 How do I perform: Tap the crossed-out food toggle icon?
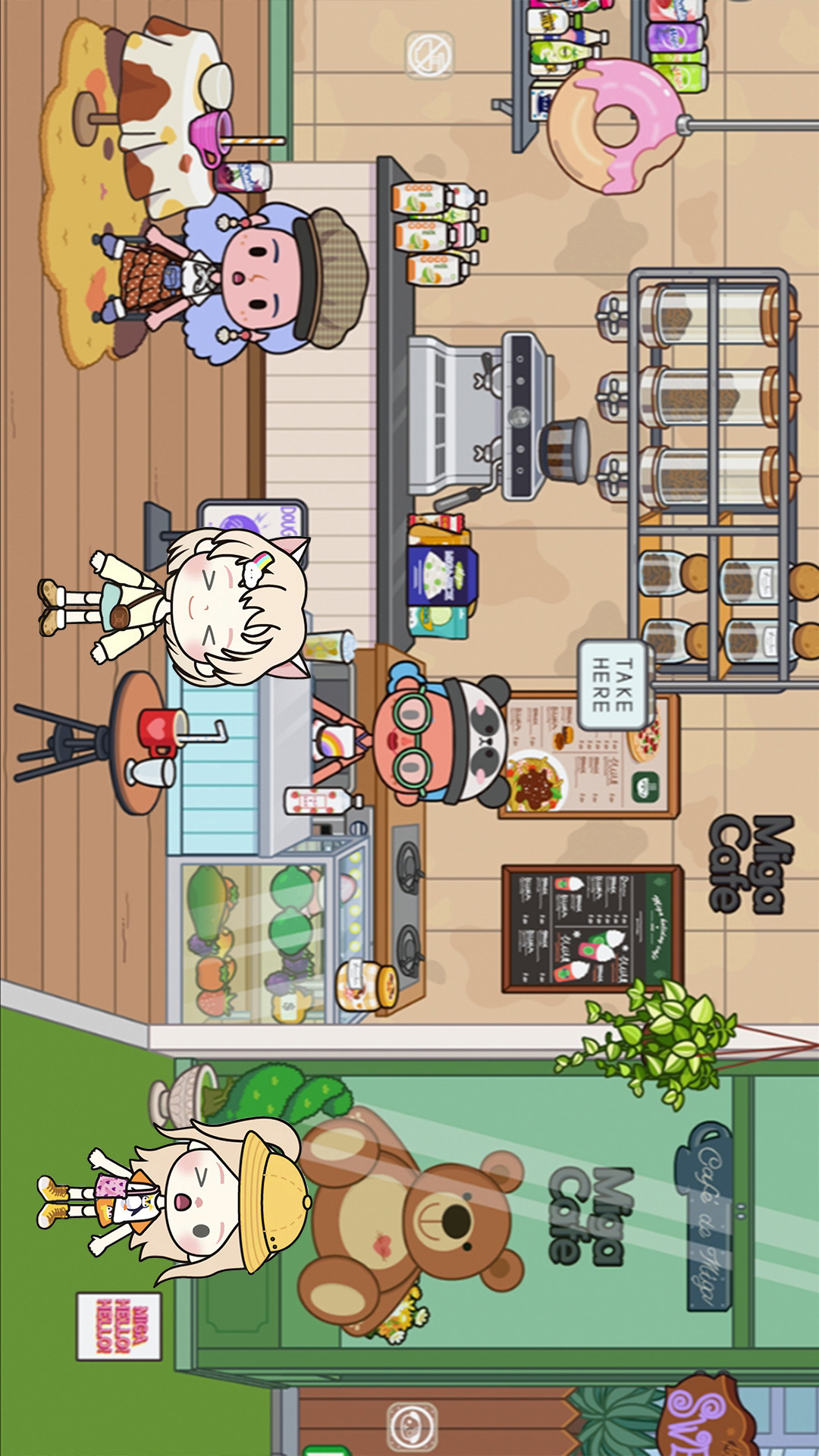pos(429,55)
